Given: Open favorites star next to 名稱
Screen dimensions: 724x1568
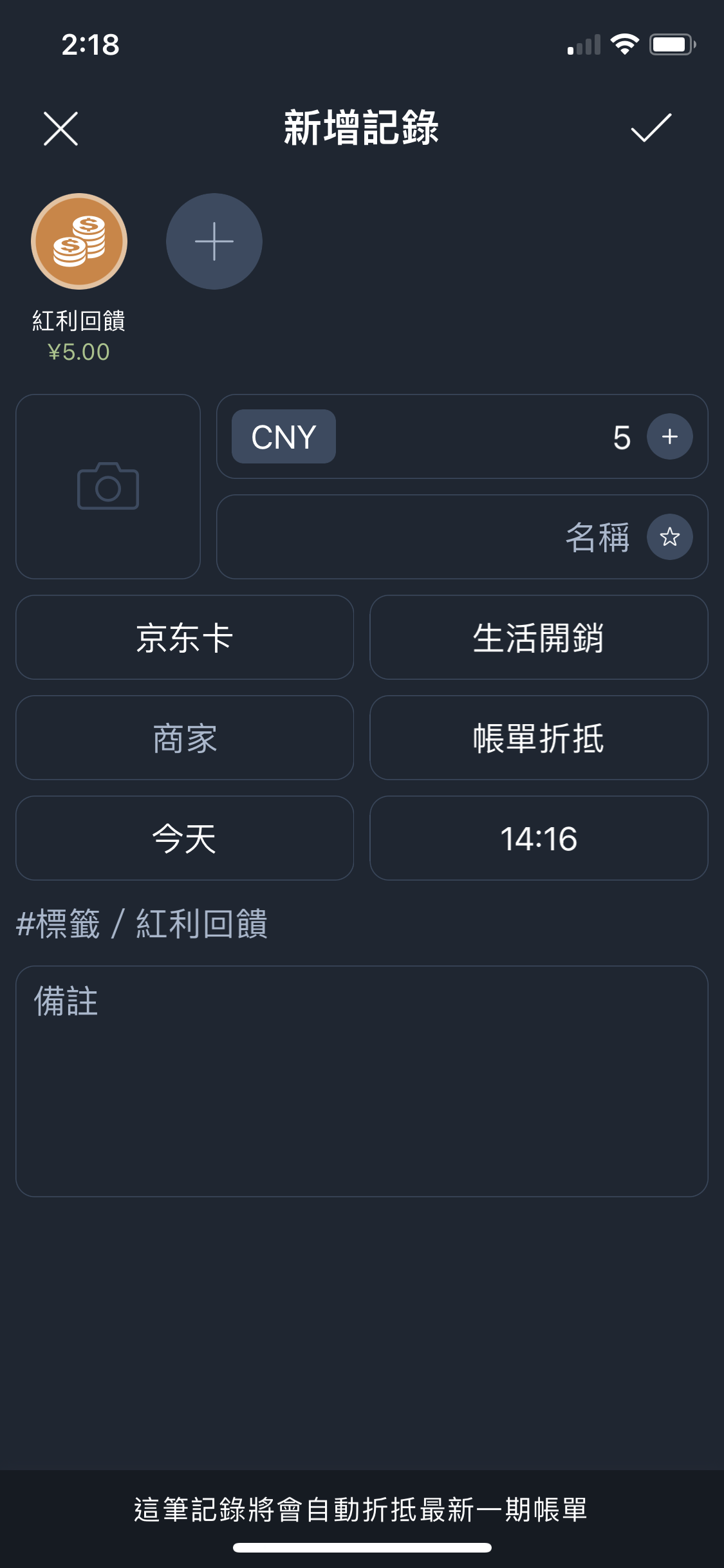Looking at the screenshot, I should [x=669, y=537].
